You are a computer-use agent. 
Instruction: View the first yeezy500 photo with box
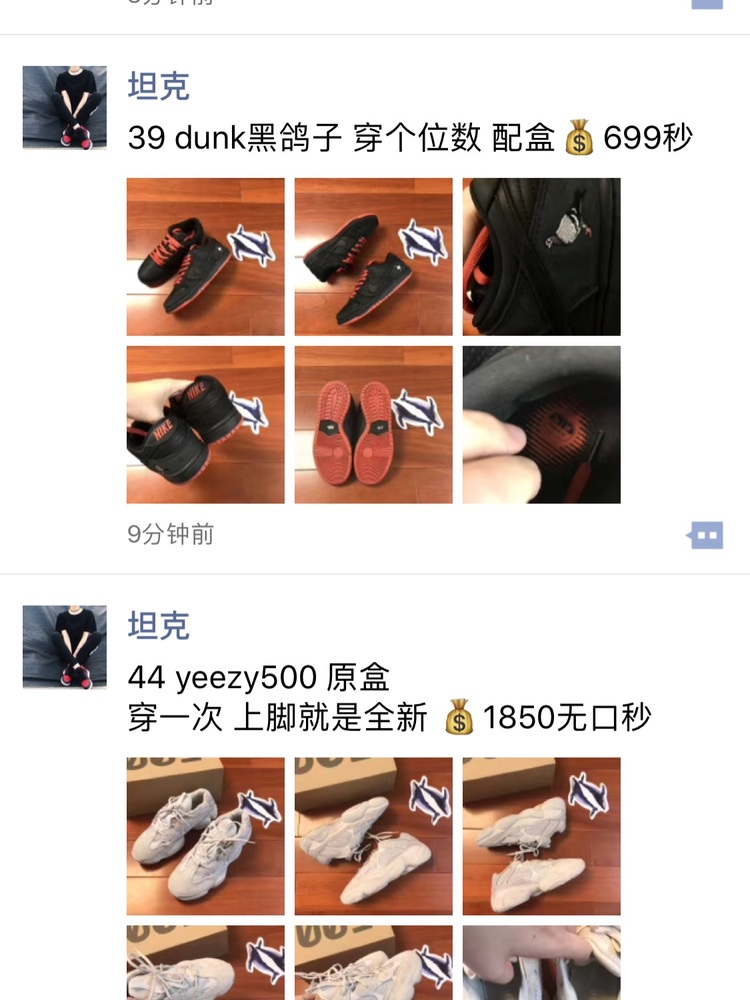click(x=205, y=836)
